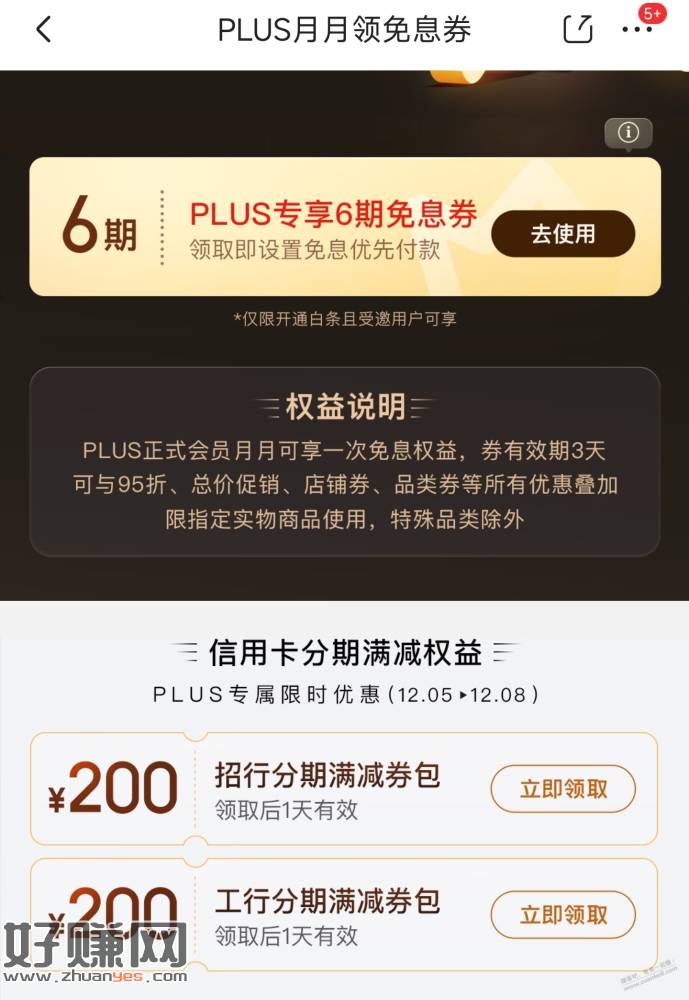Viewport: 689px width, 1000px height.
Task: Open the overflow menu with 5+ badge
Action: [637, 30]
